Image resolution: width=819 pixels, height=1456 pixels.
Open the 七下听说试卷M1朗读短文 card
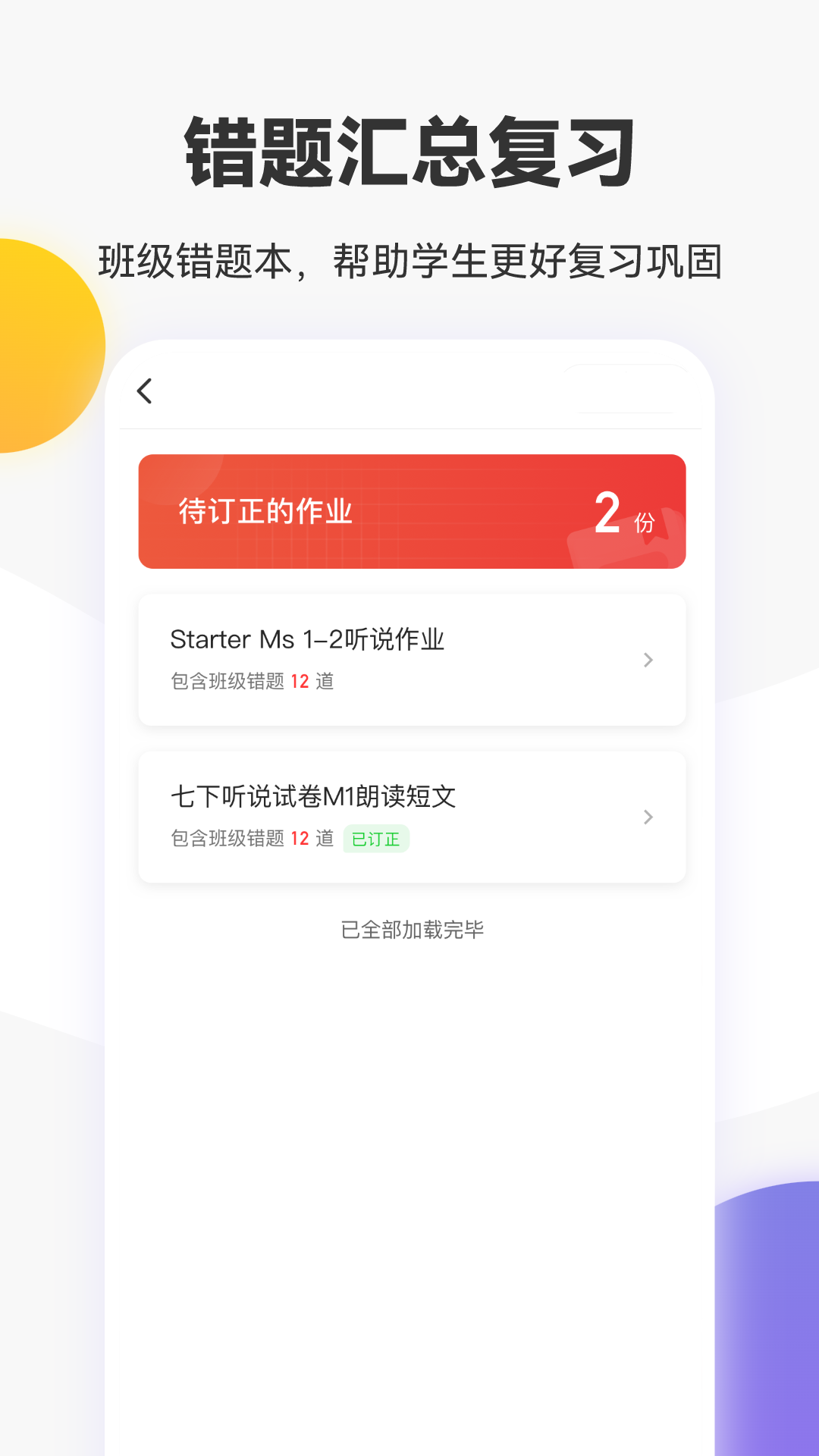coord(412,816)
